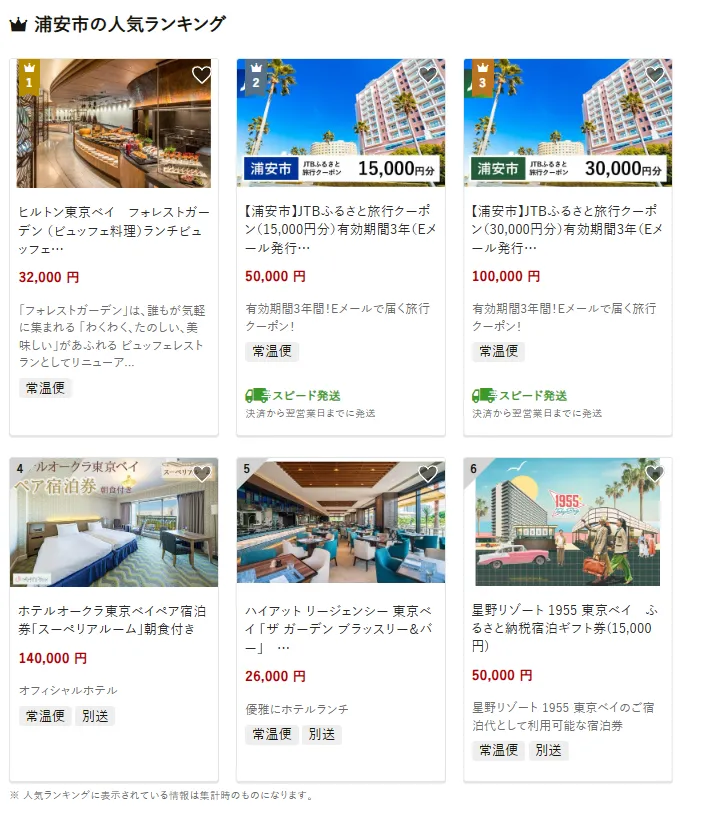The width and height of the screenshot is (716, 820).
Task: Open the JTB 30,000円分 travel coupon card
Action: [x=567, y=229]
